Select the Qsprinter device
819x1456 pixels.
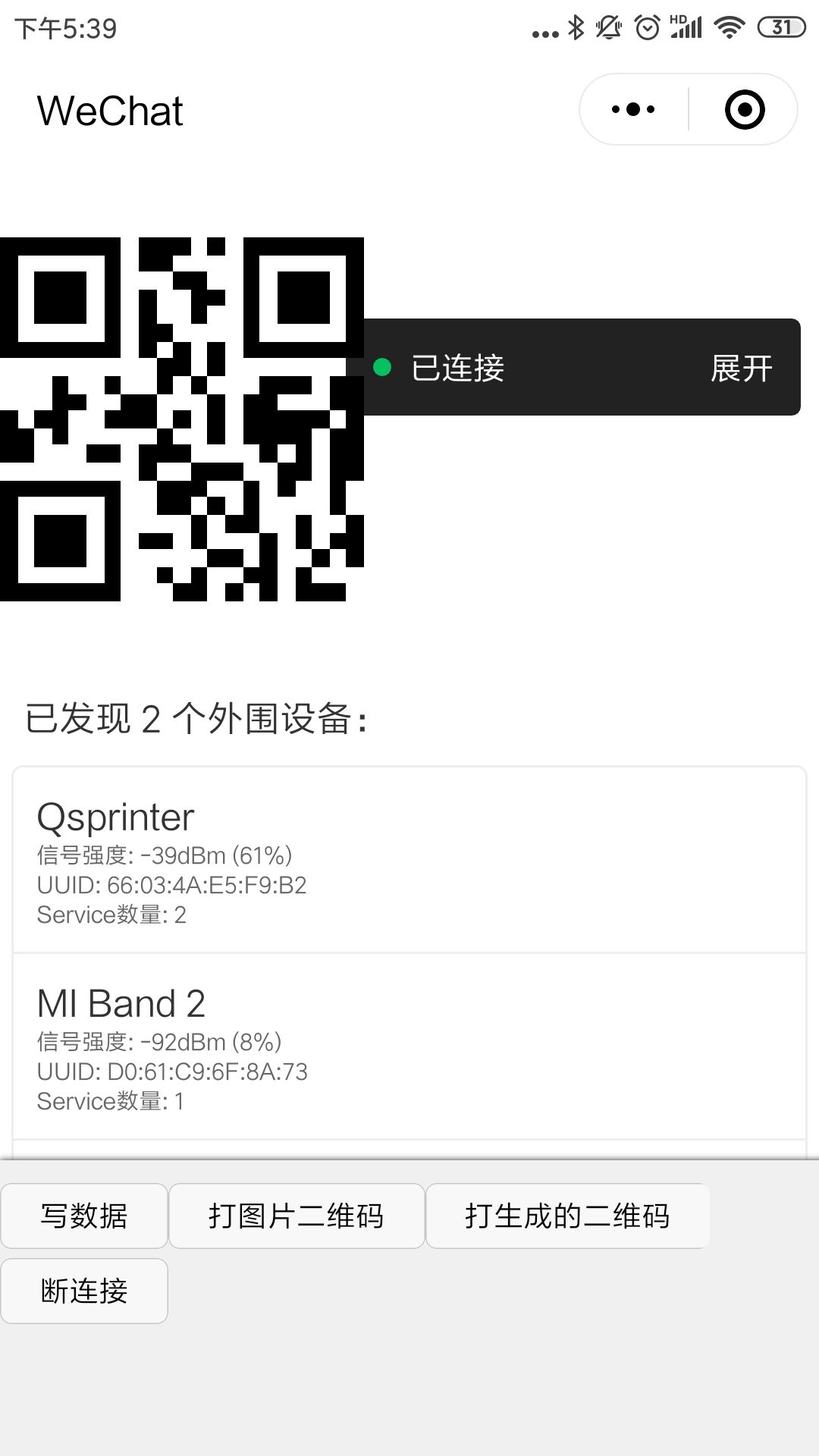click(x=409, y=861)
